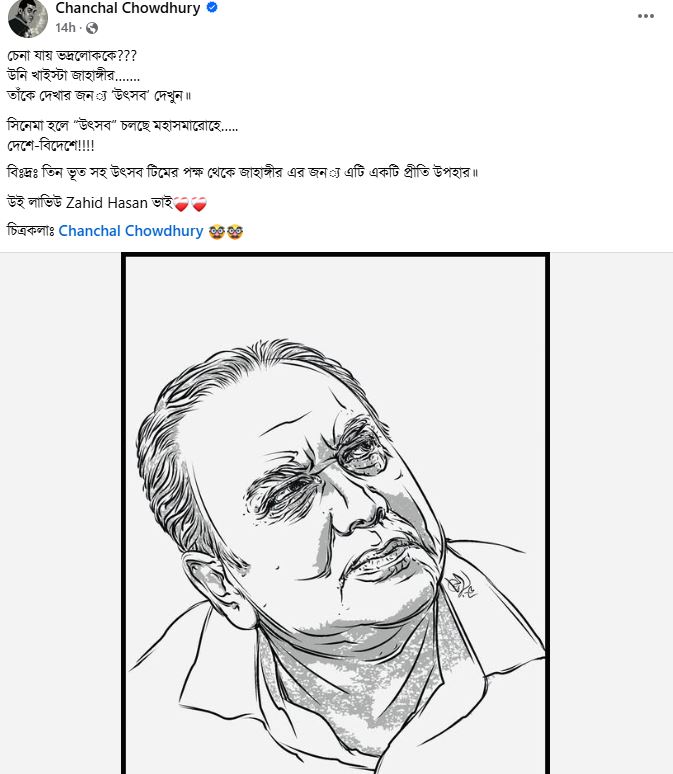The height and width of the screenshot is (774, 673).
Task: Open the 14h post timestamp
Action: [65, 27]
